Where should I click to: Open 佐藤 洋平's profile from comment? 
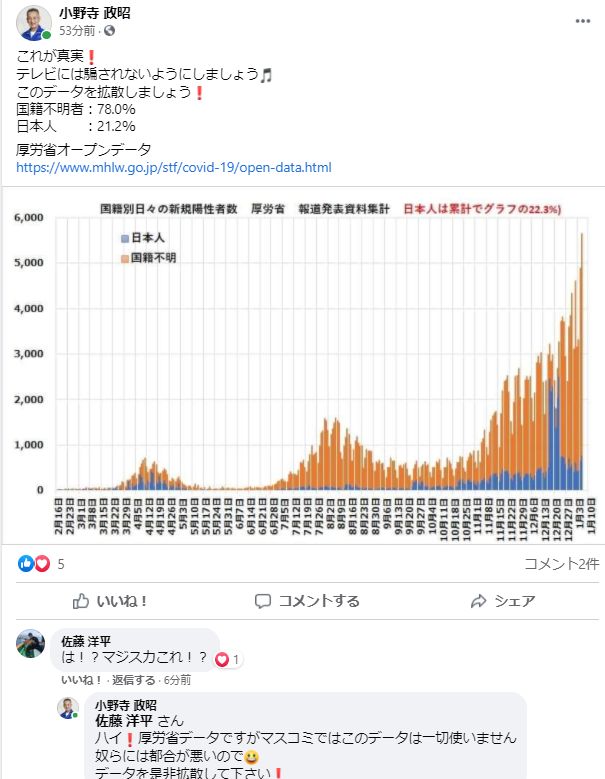(86, 641)
